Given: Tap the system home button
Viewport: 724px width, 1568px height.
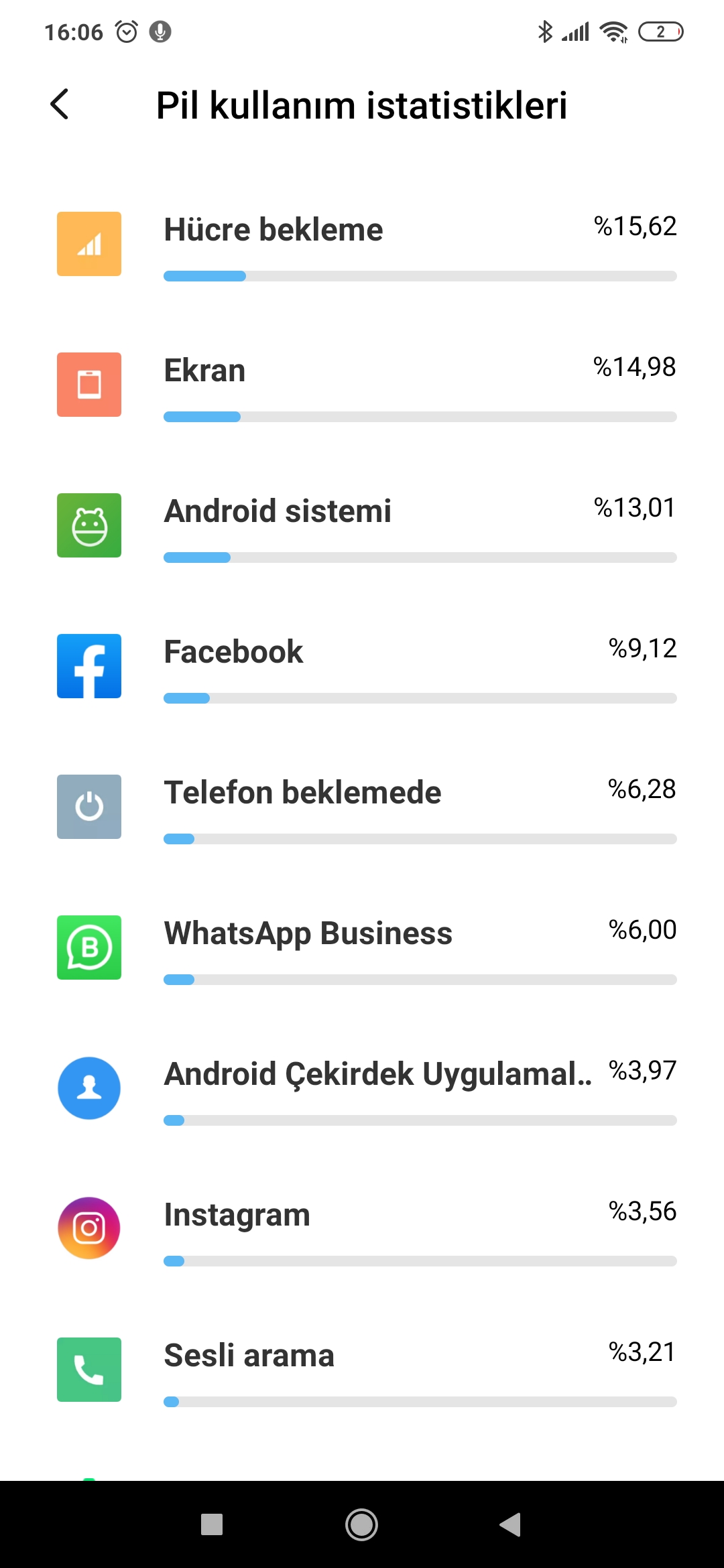Looking at the screenshot, I should pos(362,1524).
